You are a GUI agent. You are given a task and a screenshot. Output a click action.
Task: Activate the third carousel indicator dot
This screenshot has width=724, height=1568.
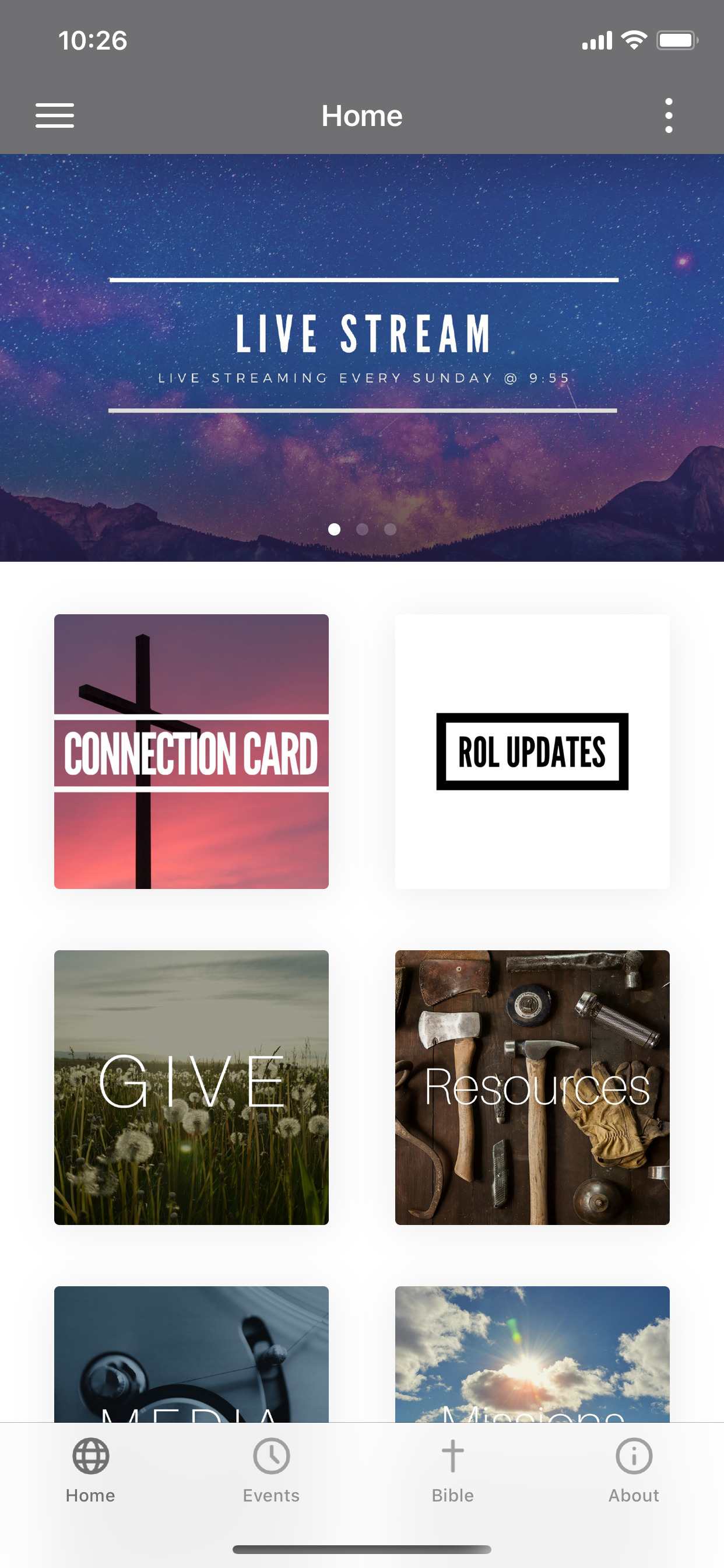[389, 530]
